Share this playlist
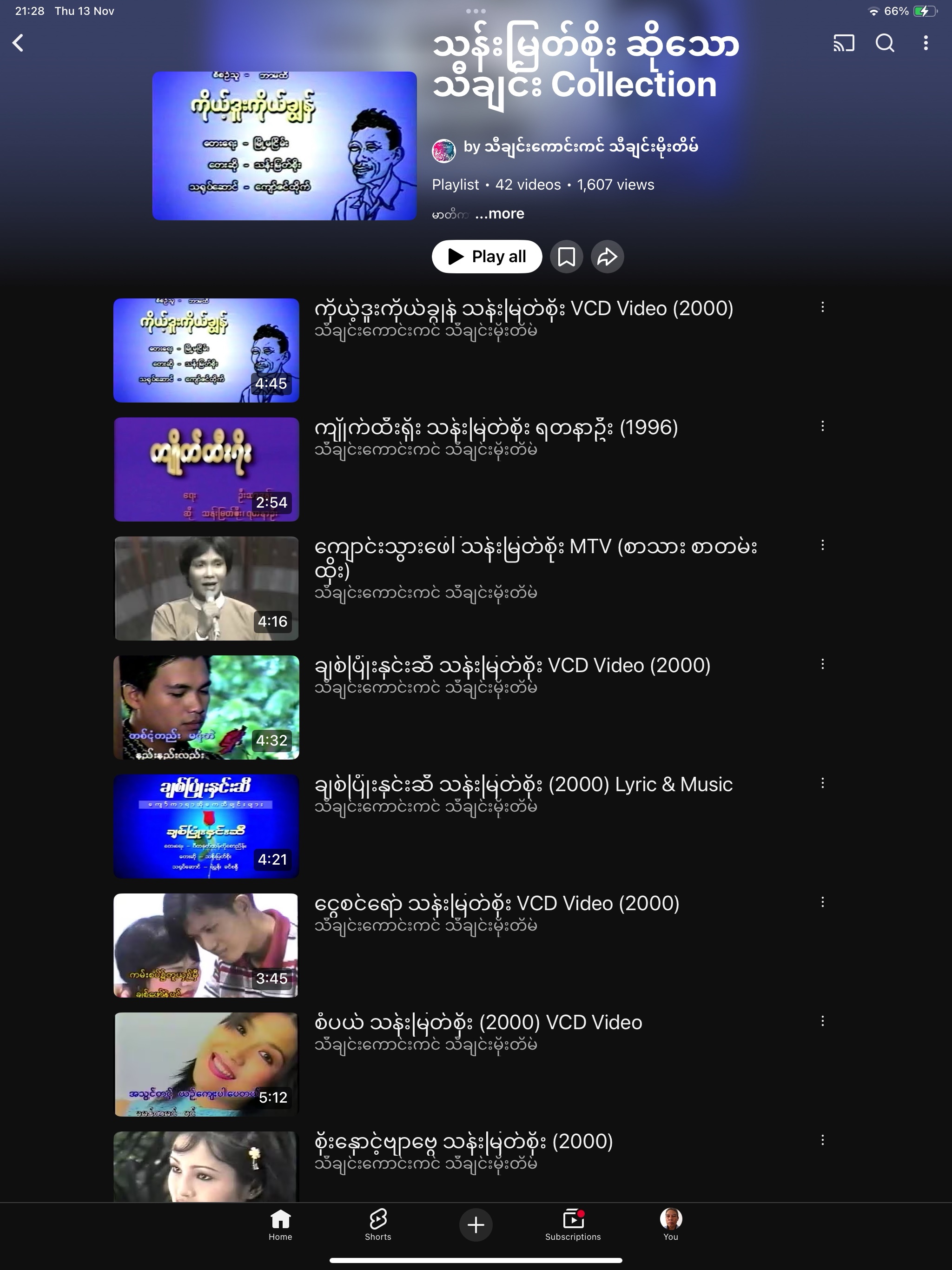 607,257
